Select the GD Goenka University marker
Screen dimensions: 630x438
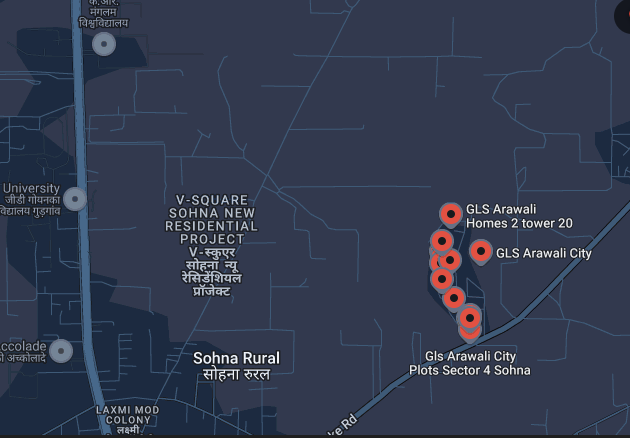[x=75, y=198]
